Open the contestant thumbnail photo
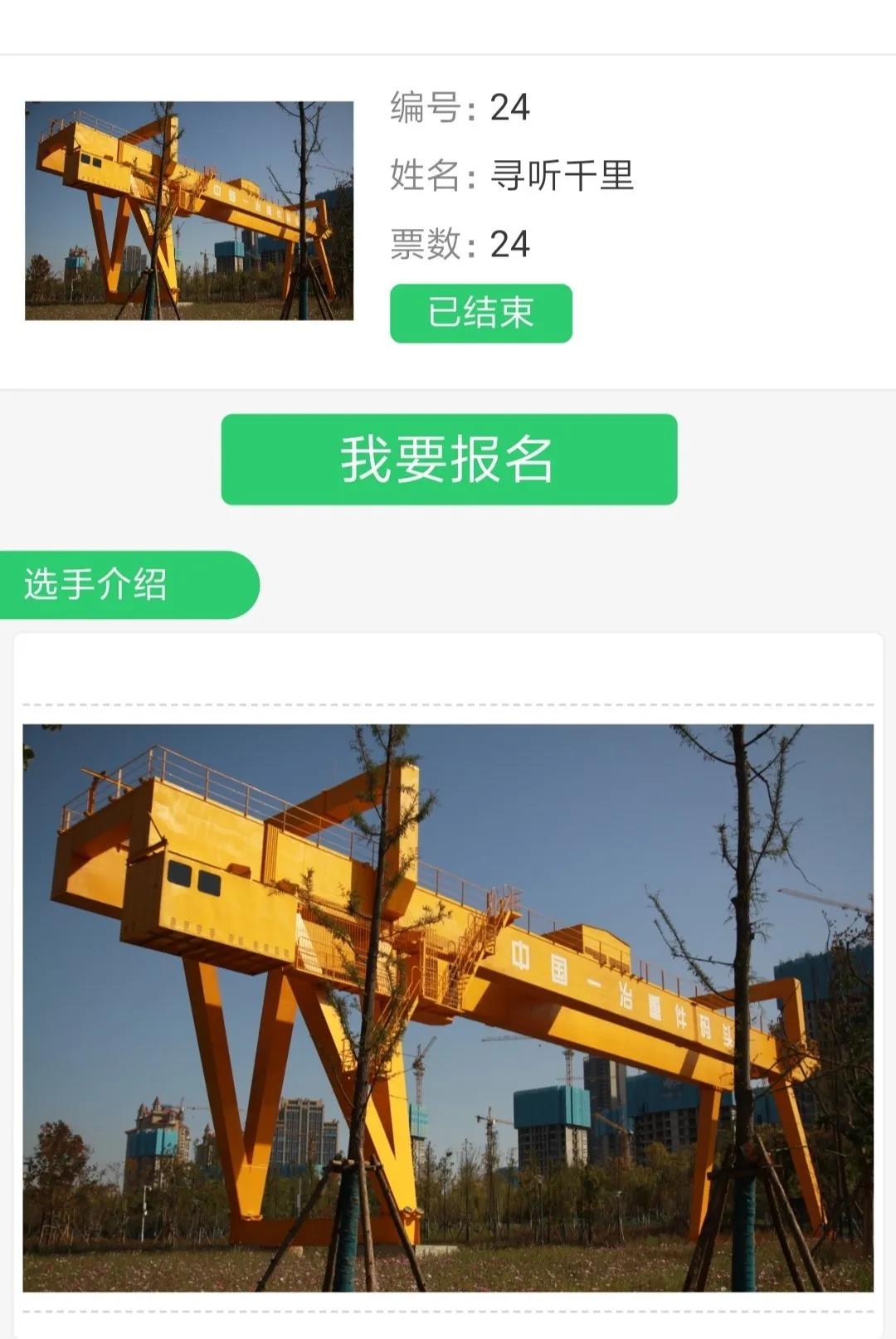This screenshot has height=1339, width=896. (x=189, y=211)
